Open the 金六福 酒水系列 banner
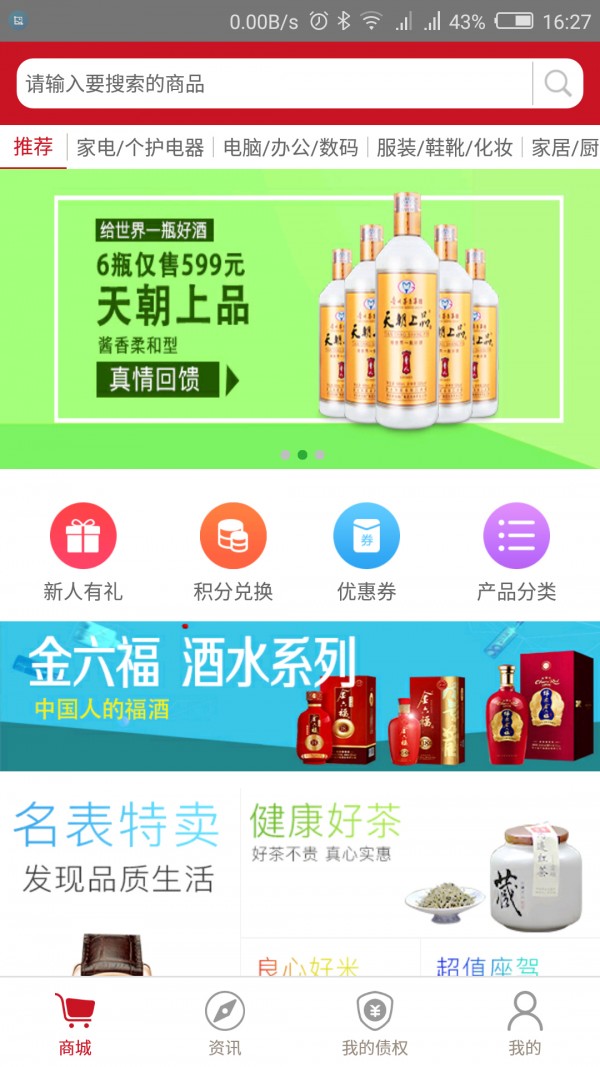 [300, 695]
